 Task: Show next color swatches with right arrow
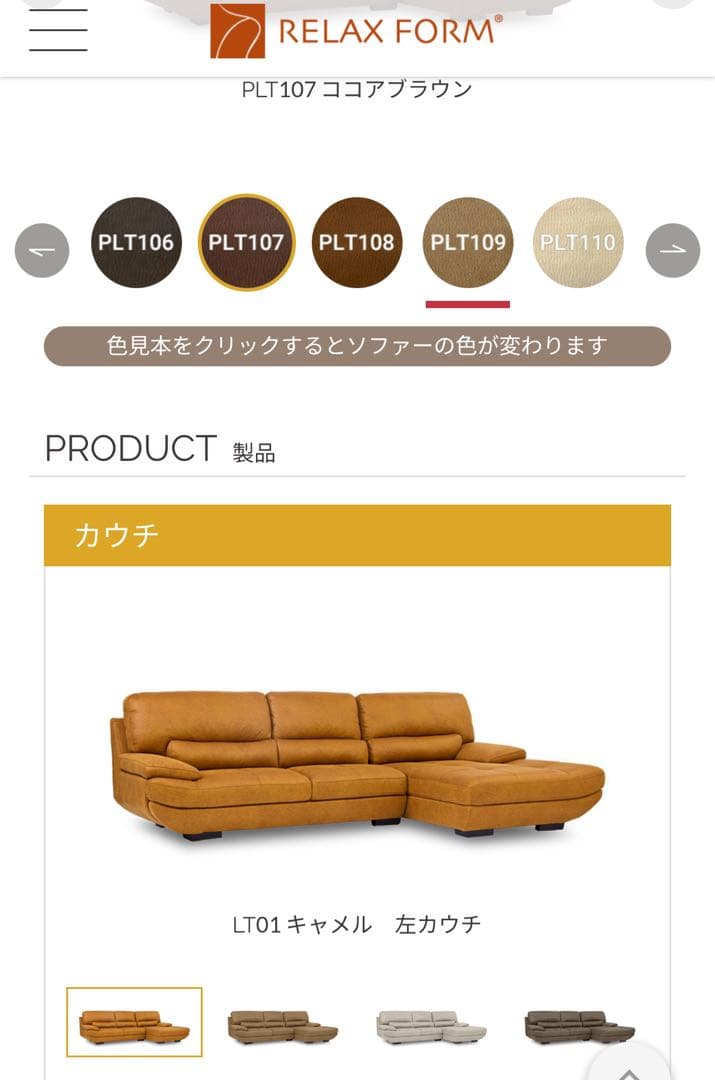[x=673, y=250]
